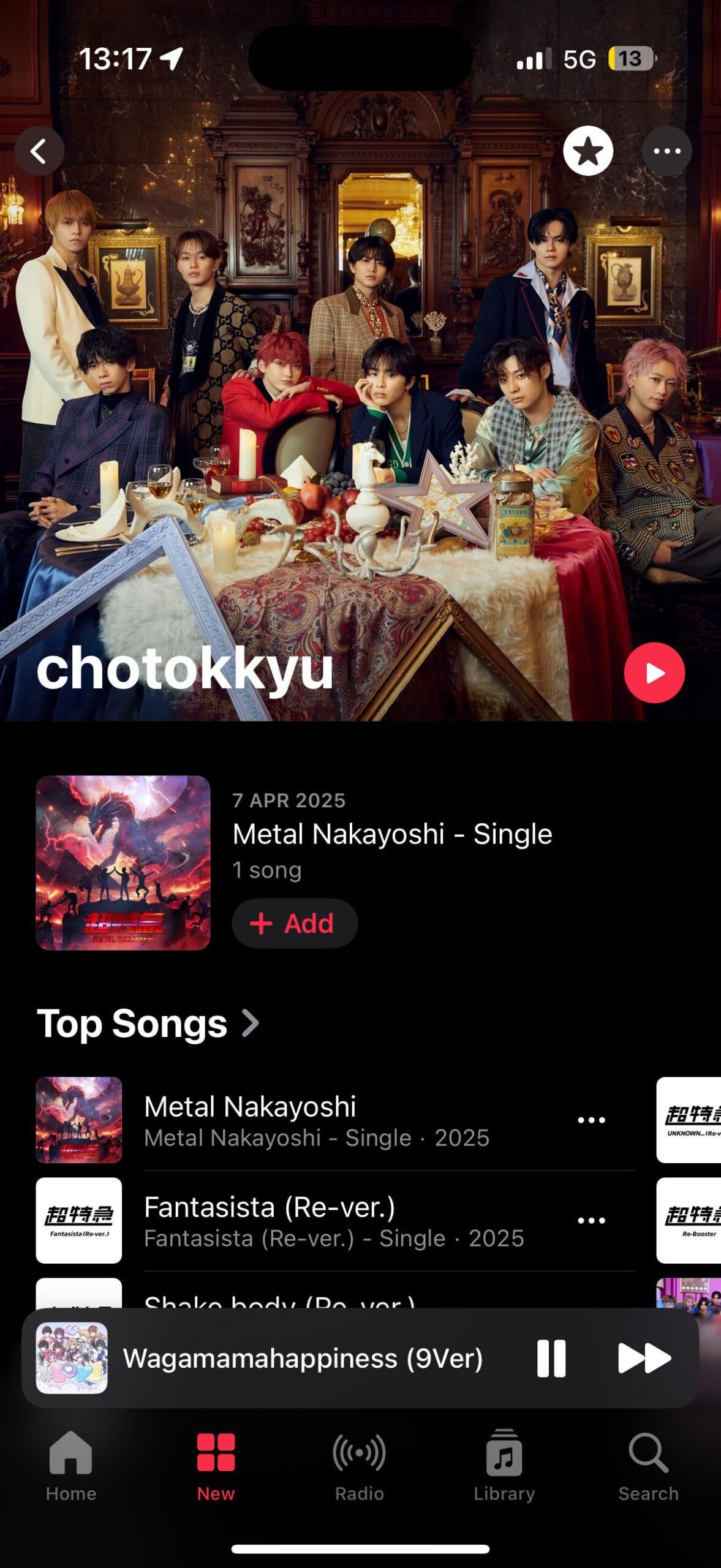721x1568 pixels.
Task: Expand the Top Songs section
Action: point(148,1023)
